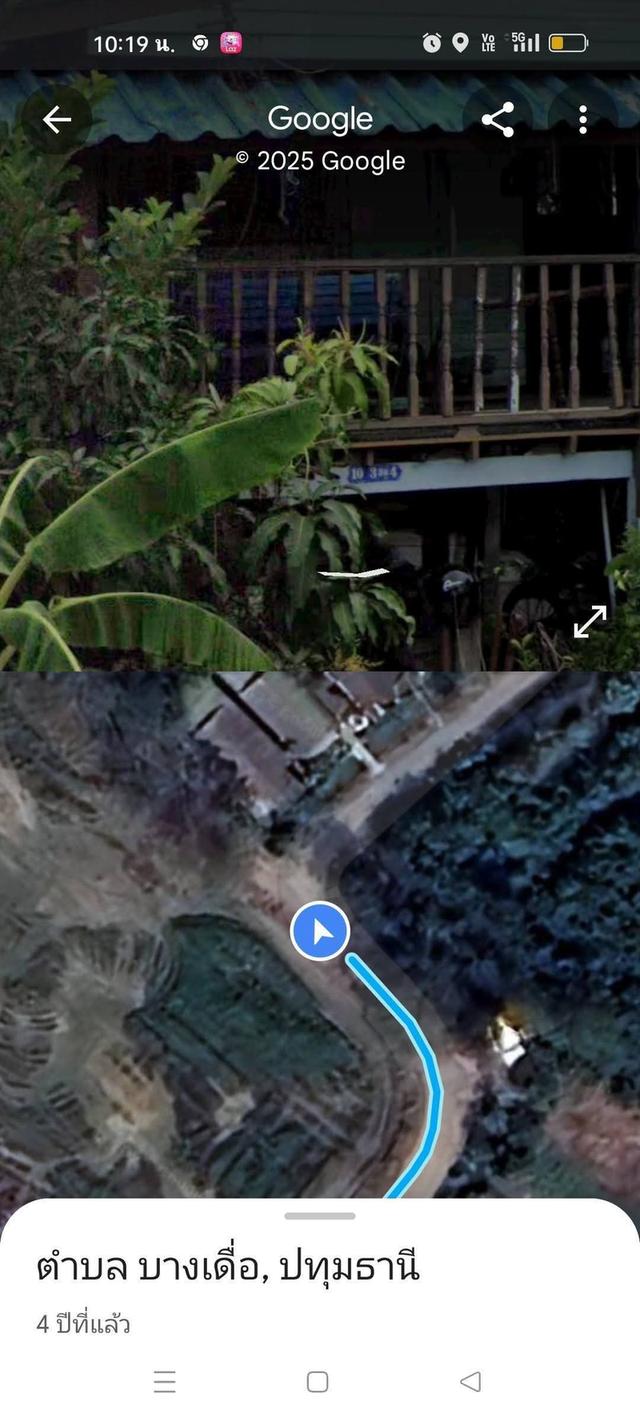Tap the system back button
The height and width of the screenshot is (1421, 640).
(x=470, y=1381)
